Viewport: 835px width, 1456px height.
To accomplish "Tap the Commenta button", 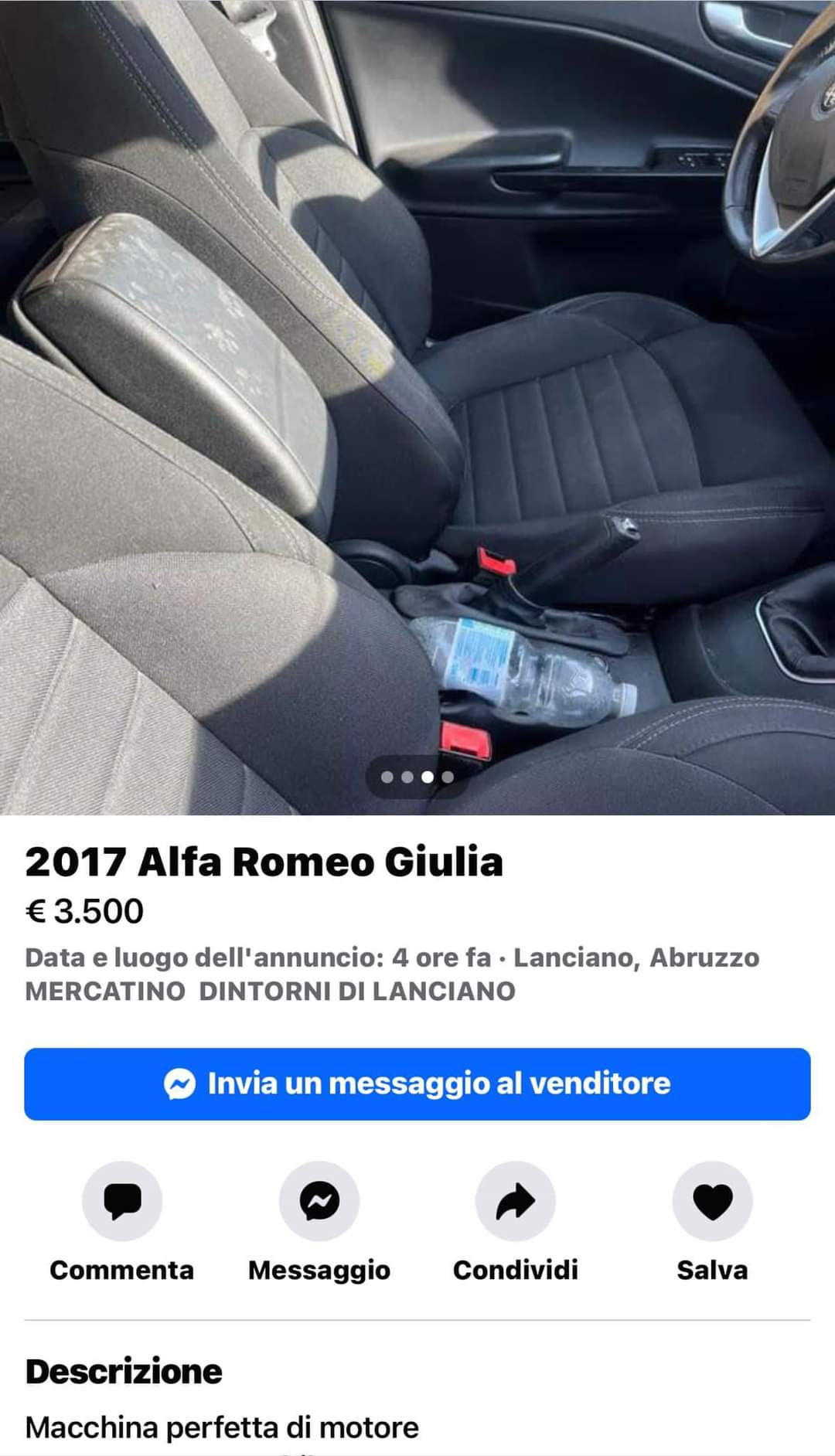I will pyautogui.click(x=122, y=1200).
